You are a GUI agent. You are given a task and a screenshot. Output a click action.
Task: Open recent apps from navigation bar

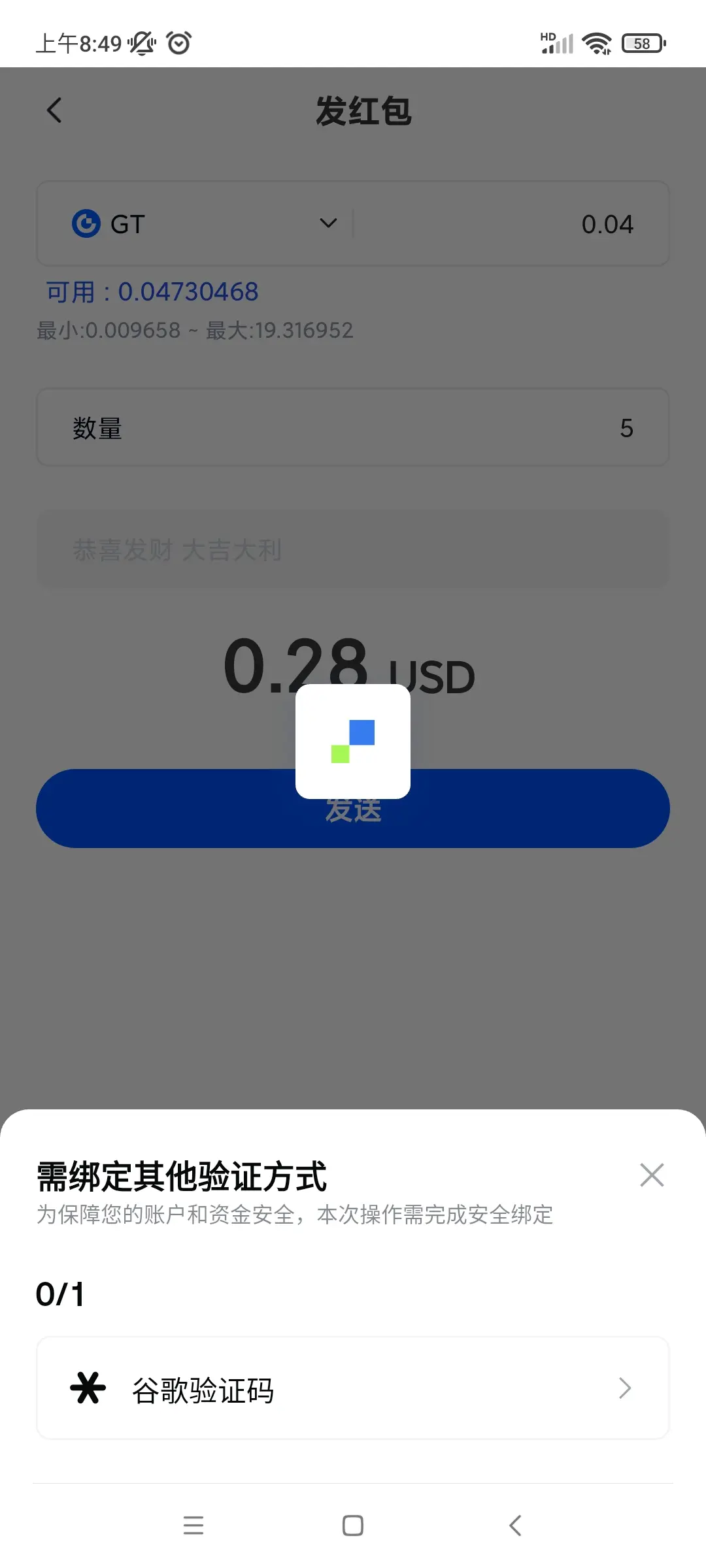coord(193,1526)
